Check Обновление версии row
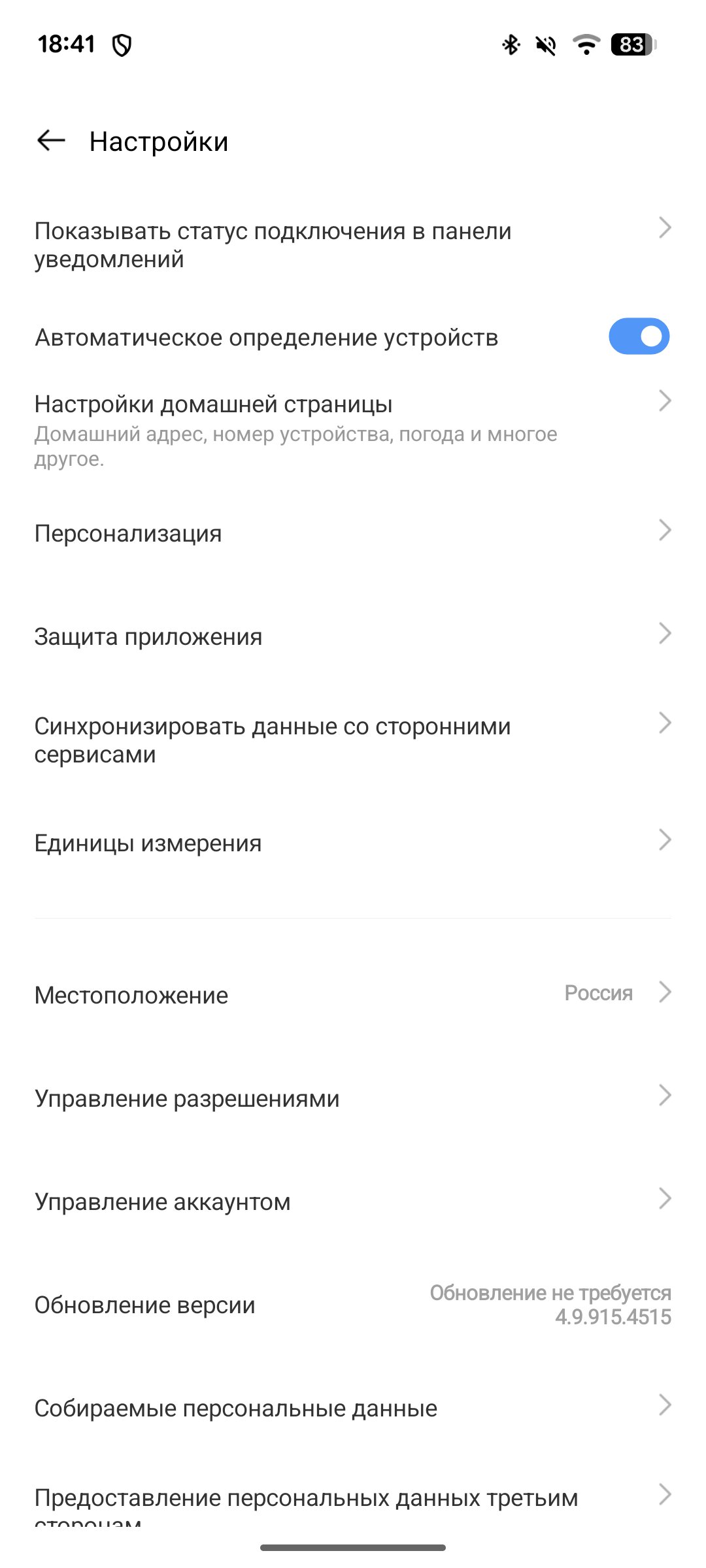 (x=353, y=1305)
